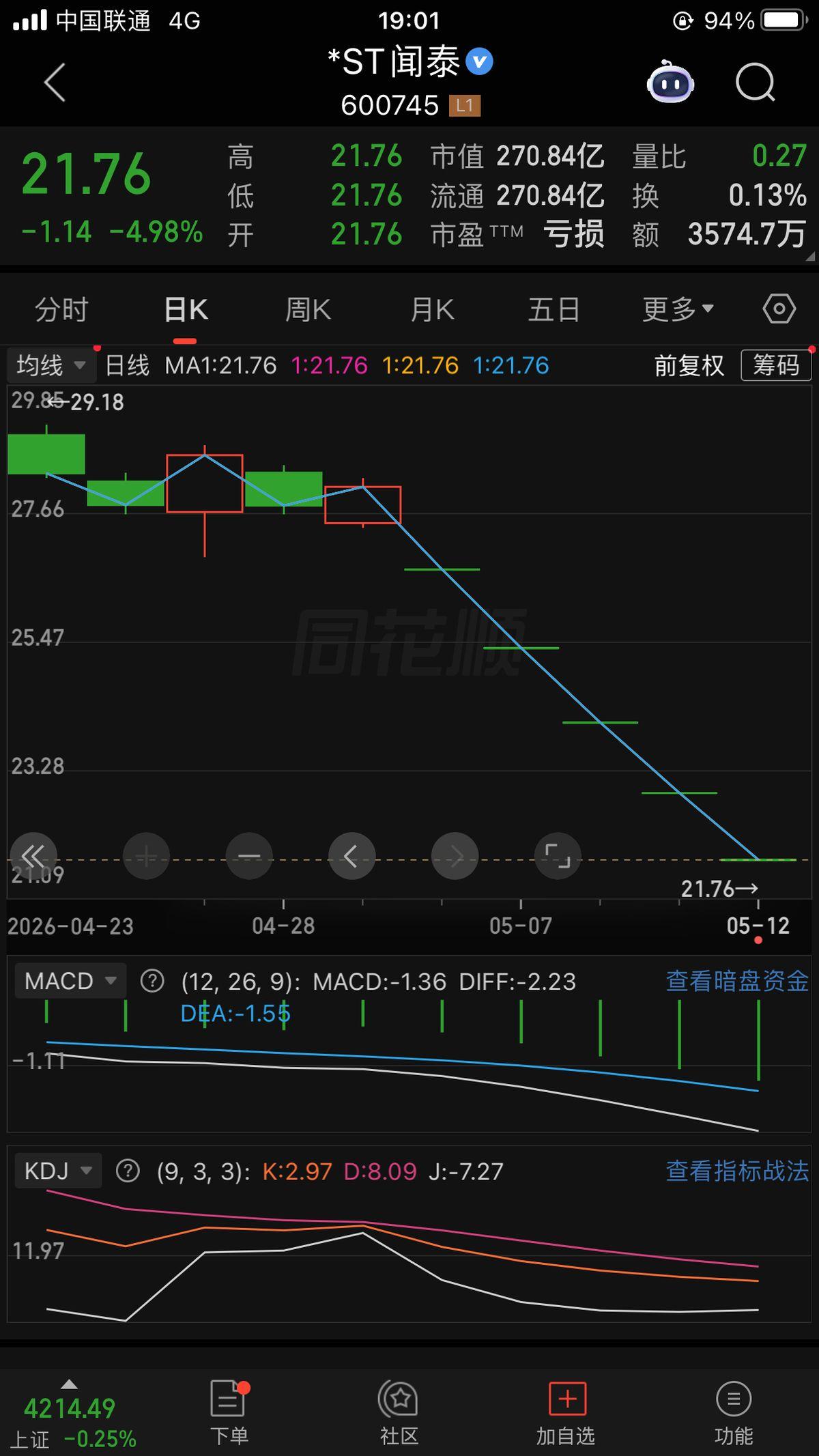Enter fullscreen chart mode
819x1456 pixels.
pyautogui.click(x=558, y=856)
